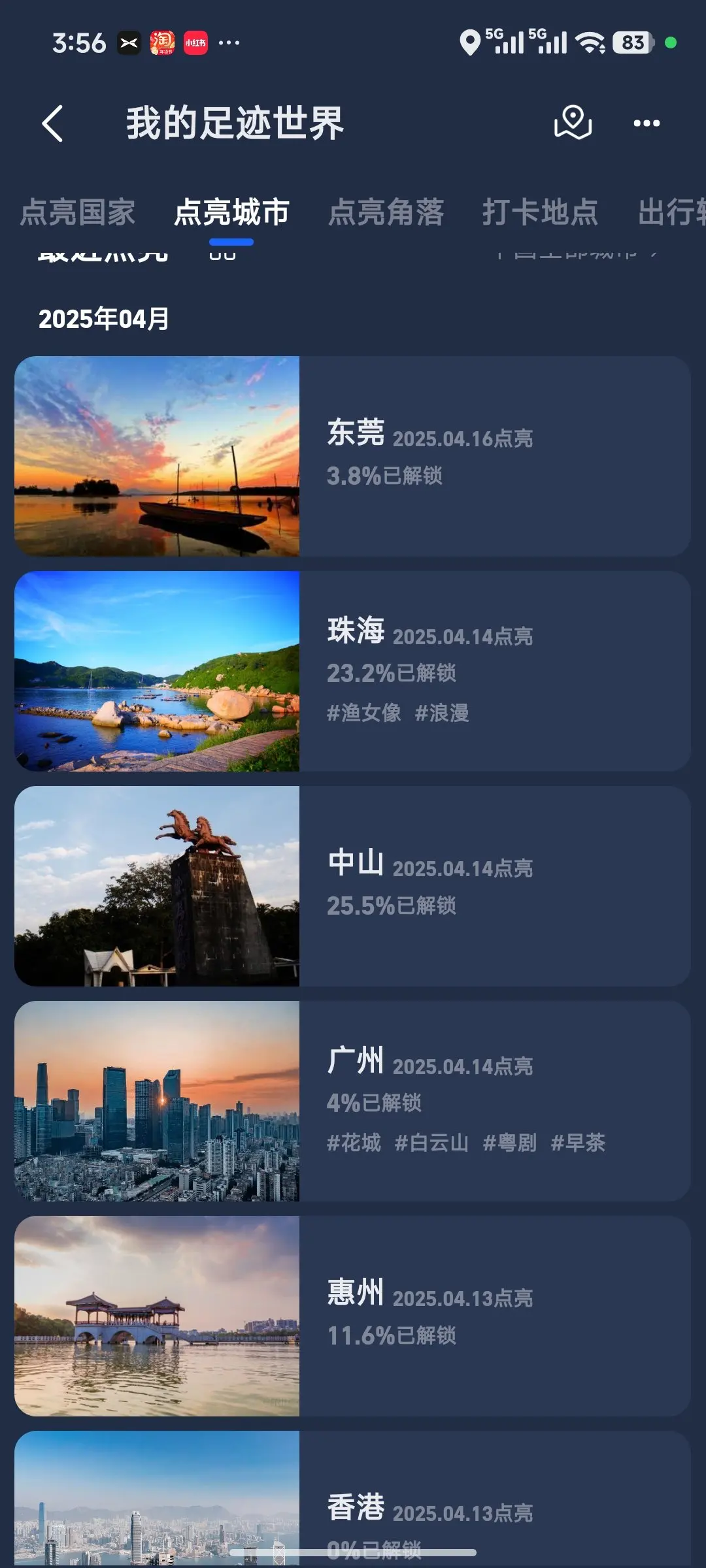Open the 惠州 city card
This screenshot has height=1568, width=706.
353,1316
